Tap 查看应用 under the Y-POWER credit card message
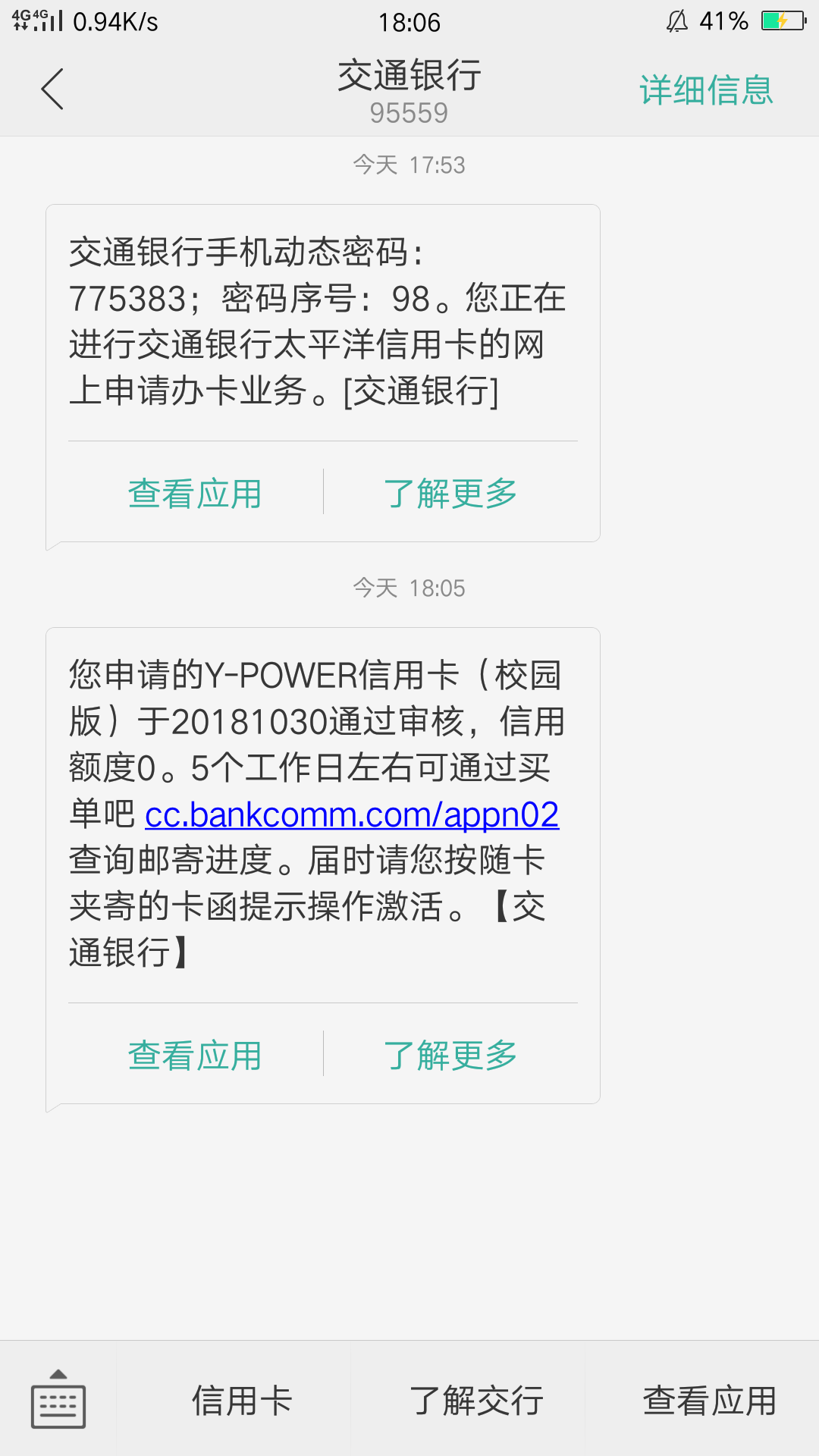The height and width of the screenshot is (1456, 819). (x=195, y=1056)
